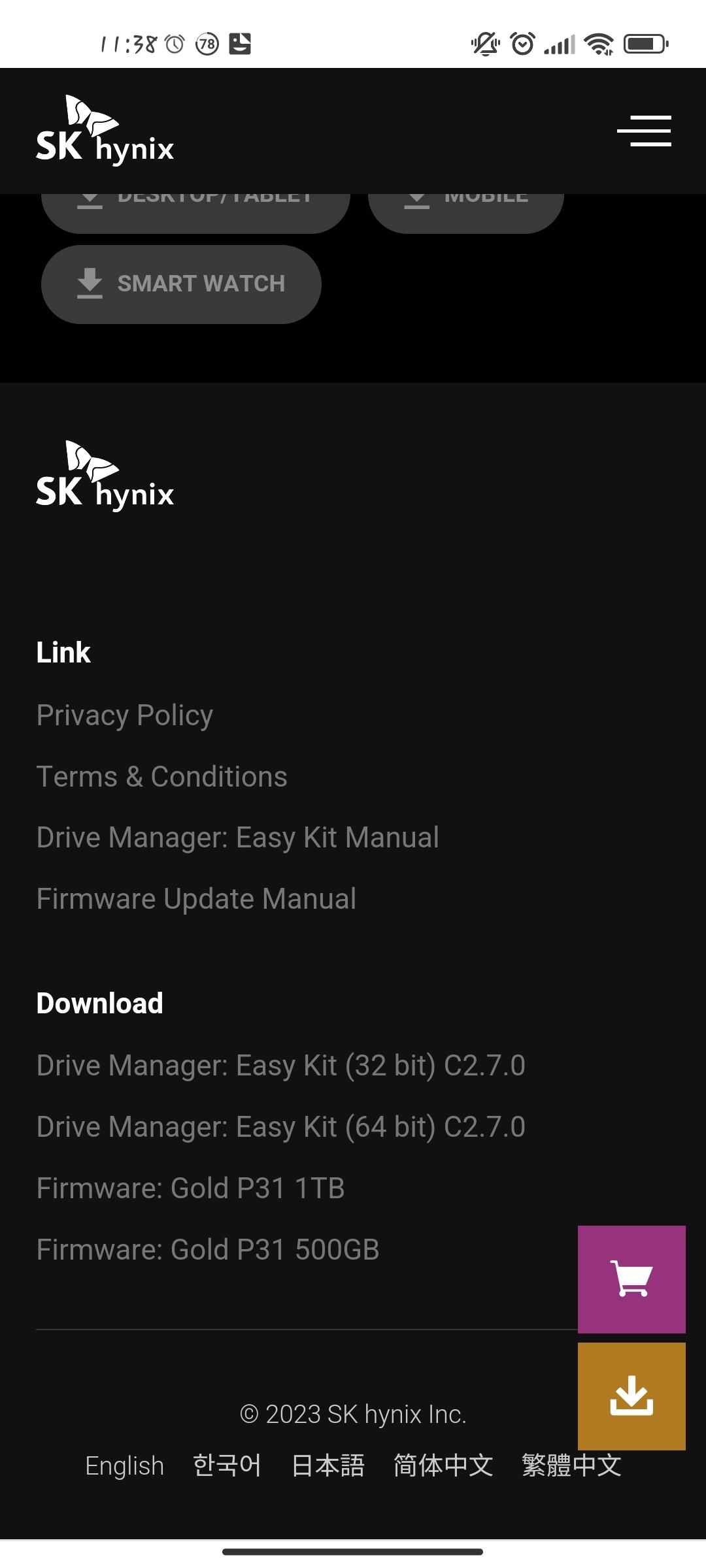Tap the gold floating download button

click(631, 1396)
